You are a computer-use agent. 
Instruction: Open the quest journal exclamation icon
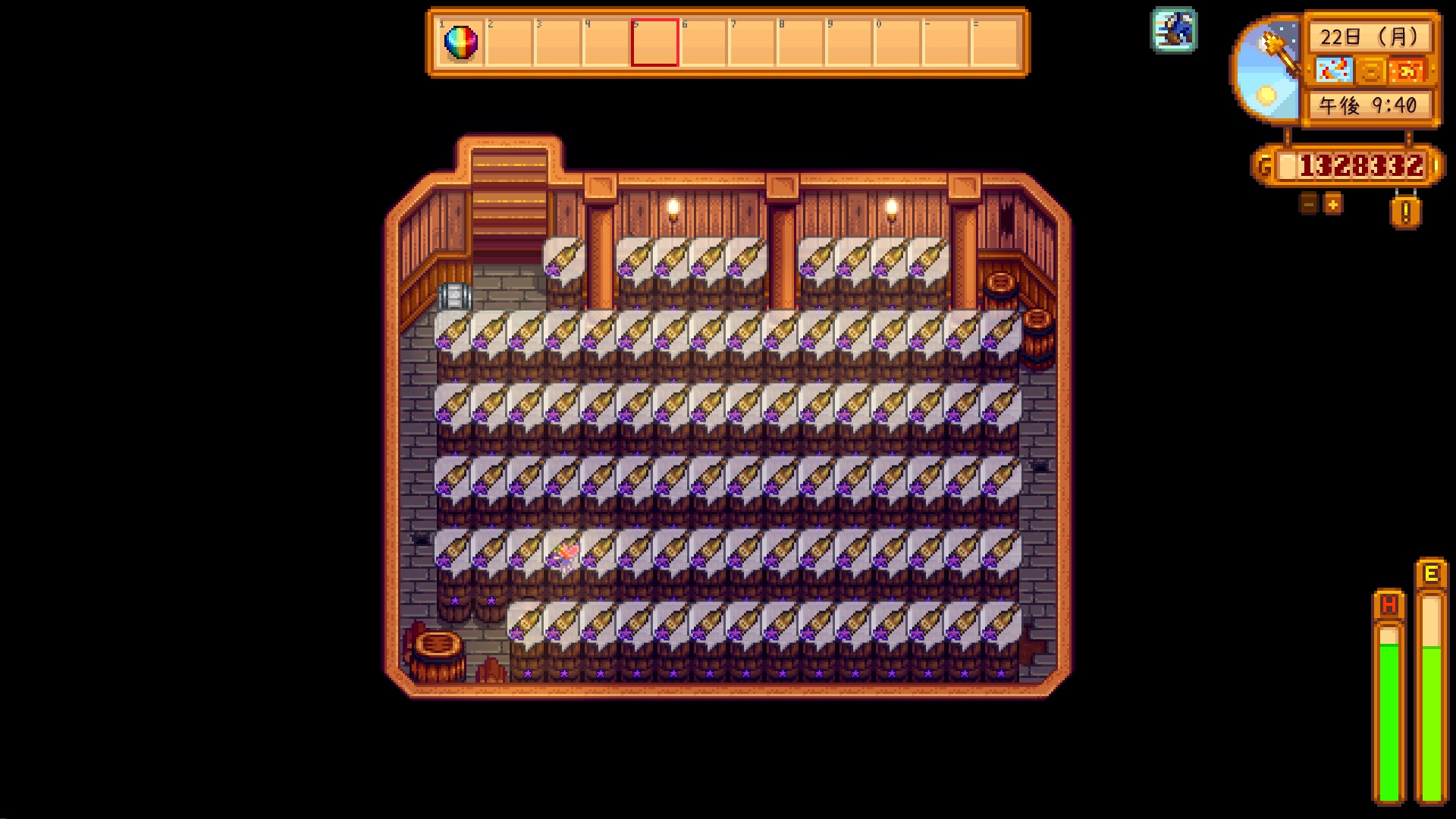click(1405, 212)
